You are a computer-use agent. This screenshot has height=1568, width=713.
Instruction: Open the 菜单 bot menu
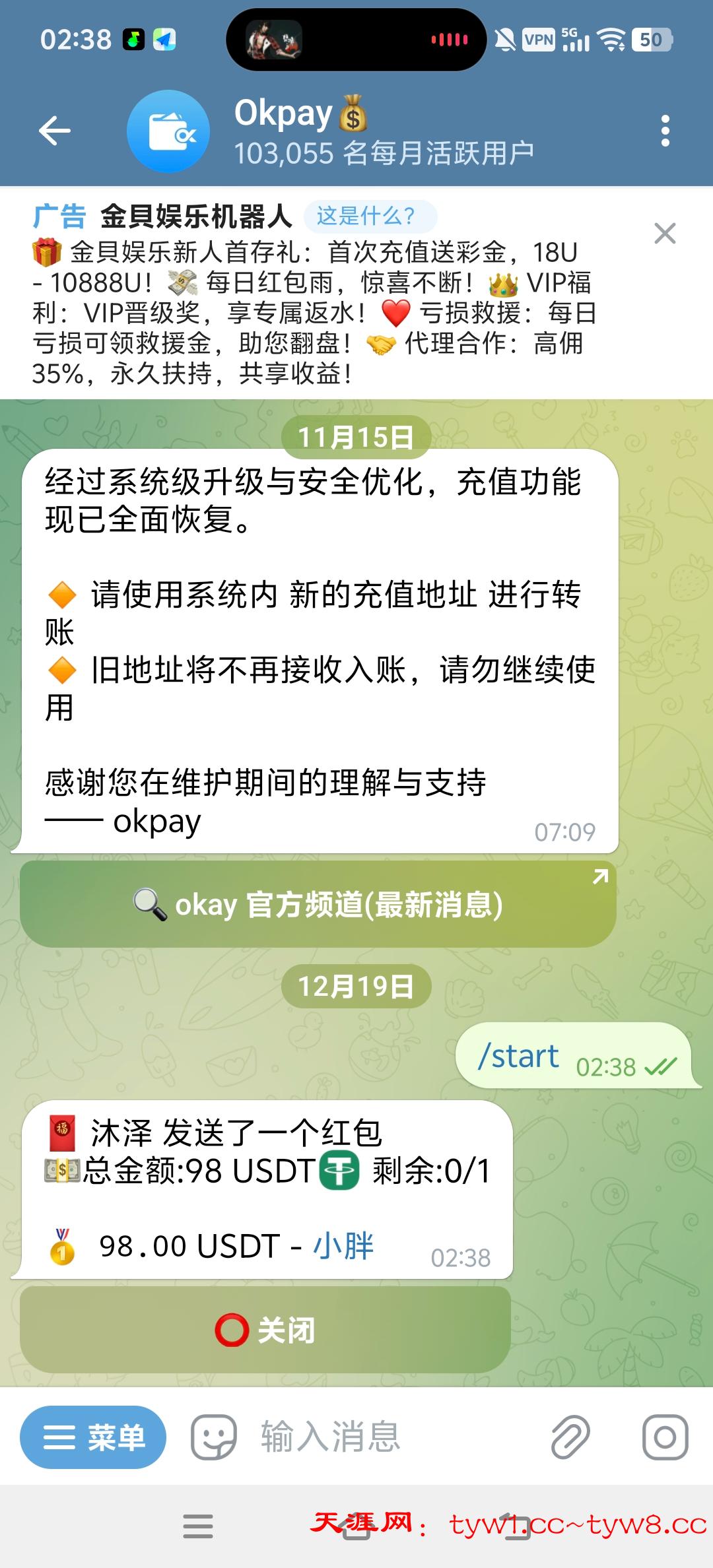coord(93,1437)
